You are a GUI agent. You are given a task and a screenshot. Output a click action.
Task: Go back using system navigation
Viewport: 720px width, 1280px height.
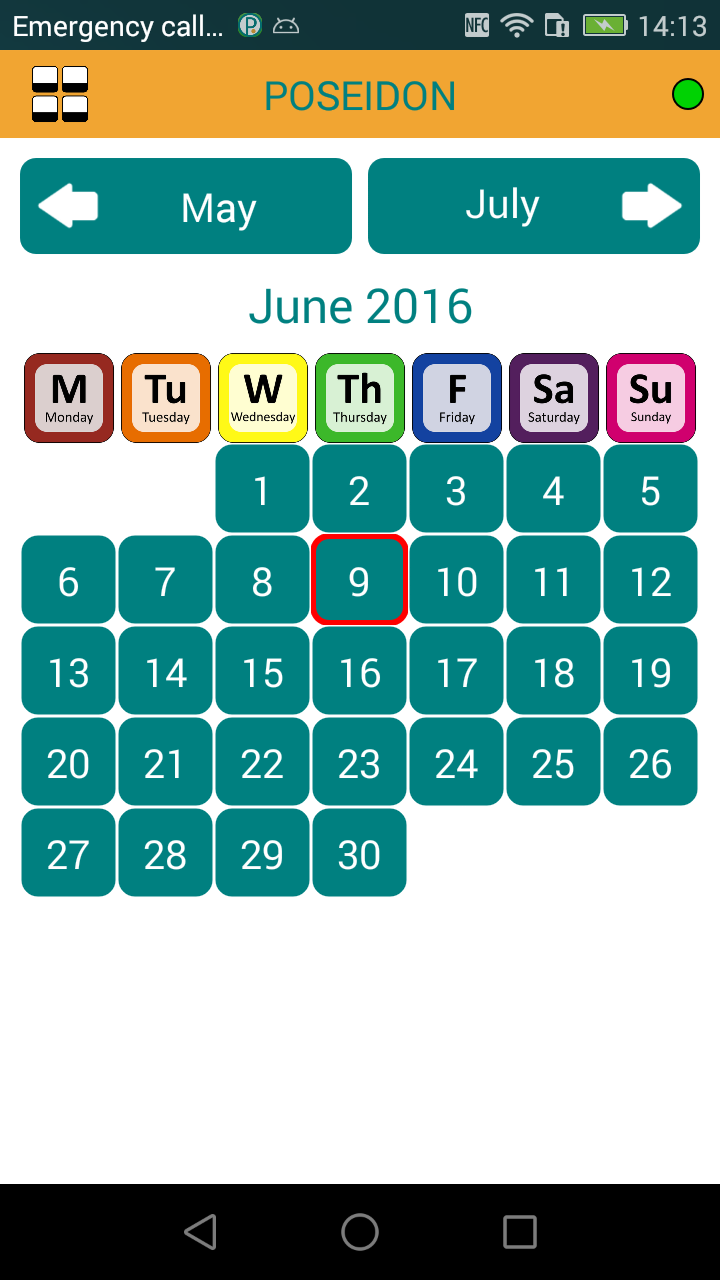pyautogui.click(x=201, y=1232)
